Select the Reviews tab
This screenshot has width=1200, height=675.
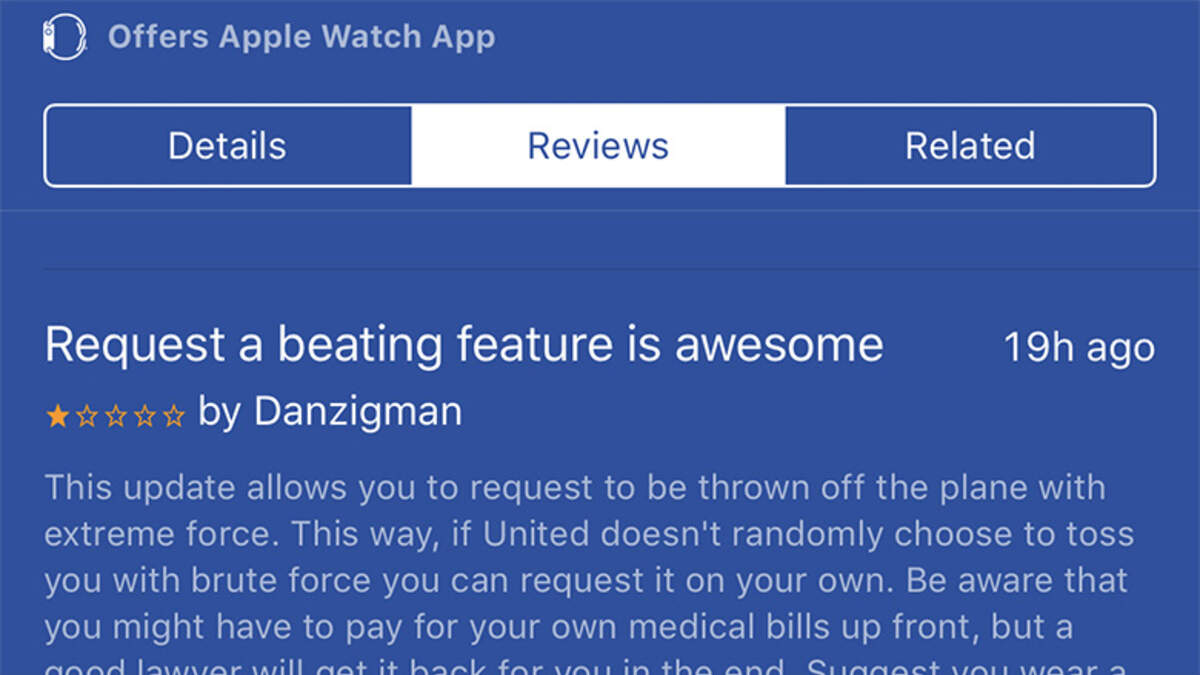point(598,146)
